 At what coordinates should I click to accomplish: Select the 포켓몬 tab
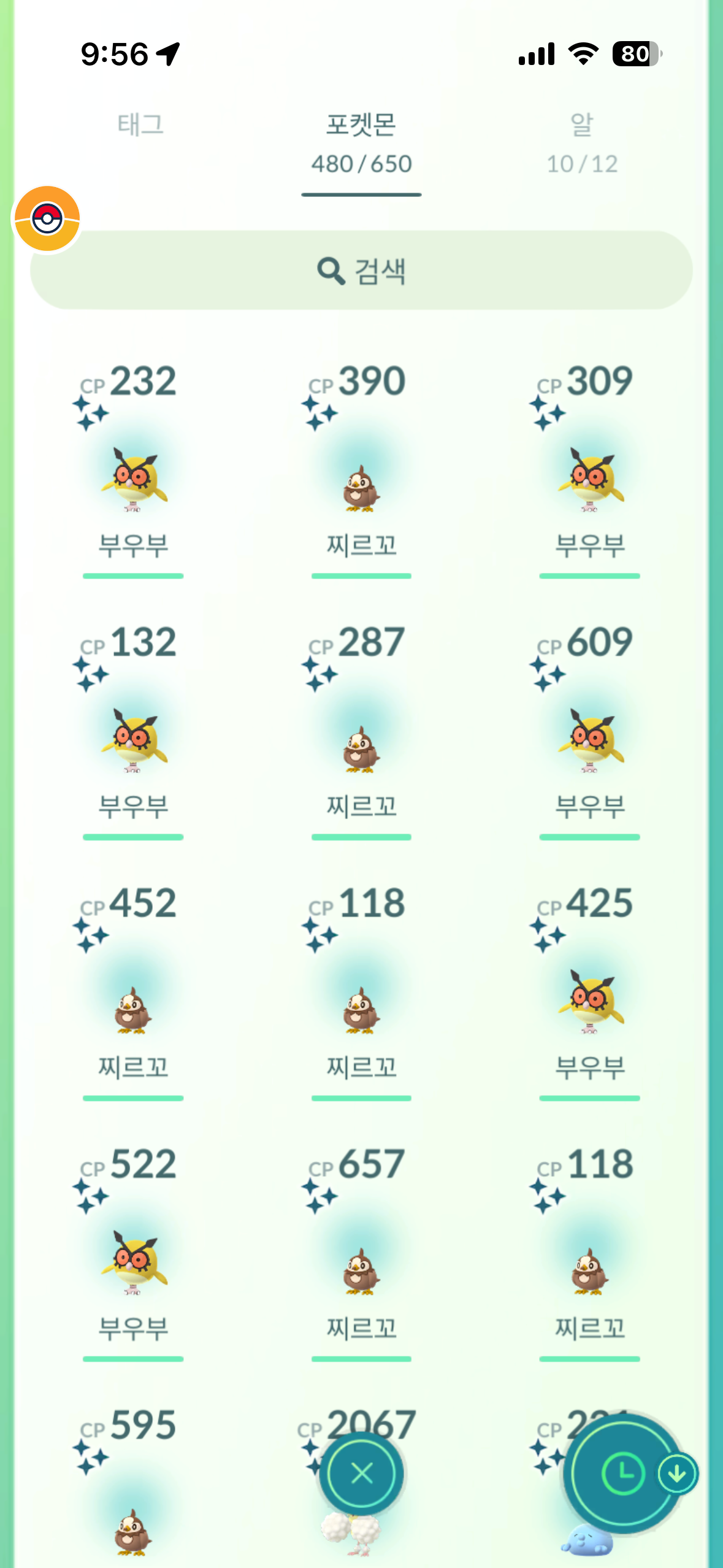[361, 142]
